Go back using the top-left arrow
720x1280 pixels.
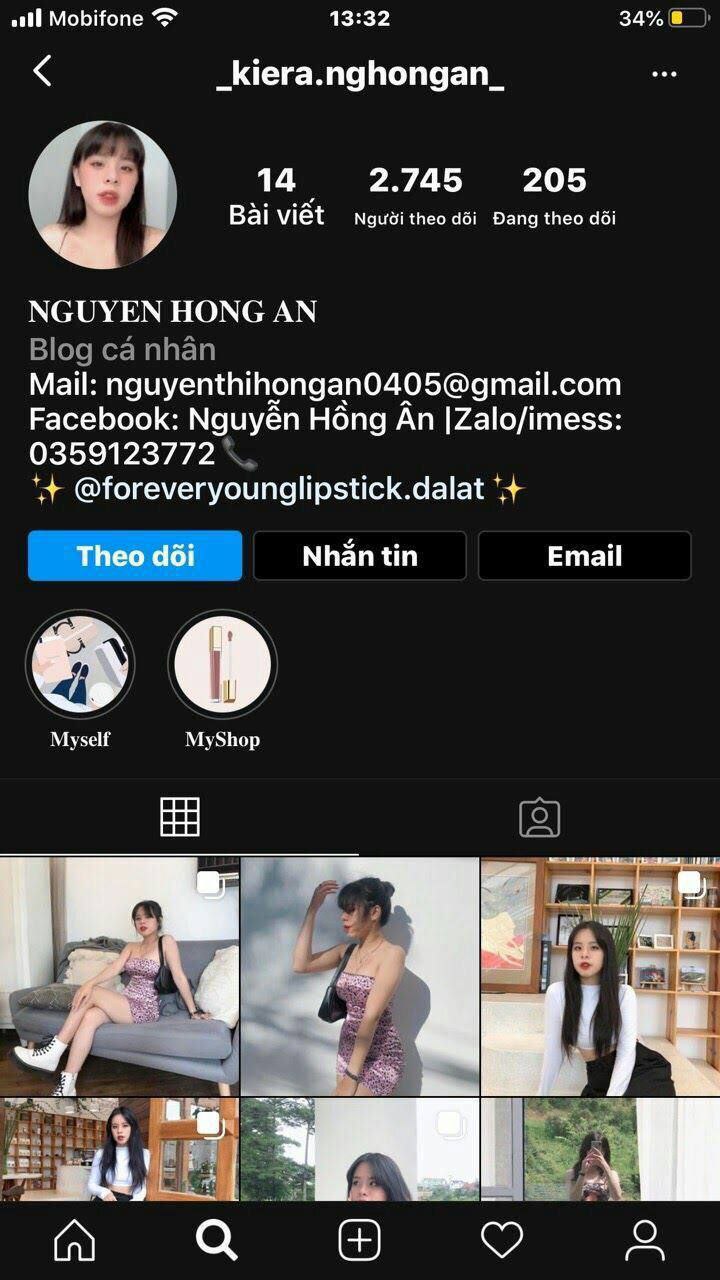[x=42, y=72]
